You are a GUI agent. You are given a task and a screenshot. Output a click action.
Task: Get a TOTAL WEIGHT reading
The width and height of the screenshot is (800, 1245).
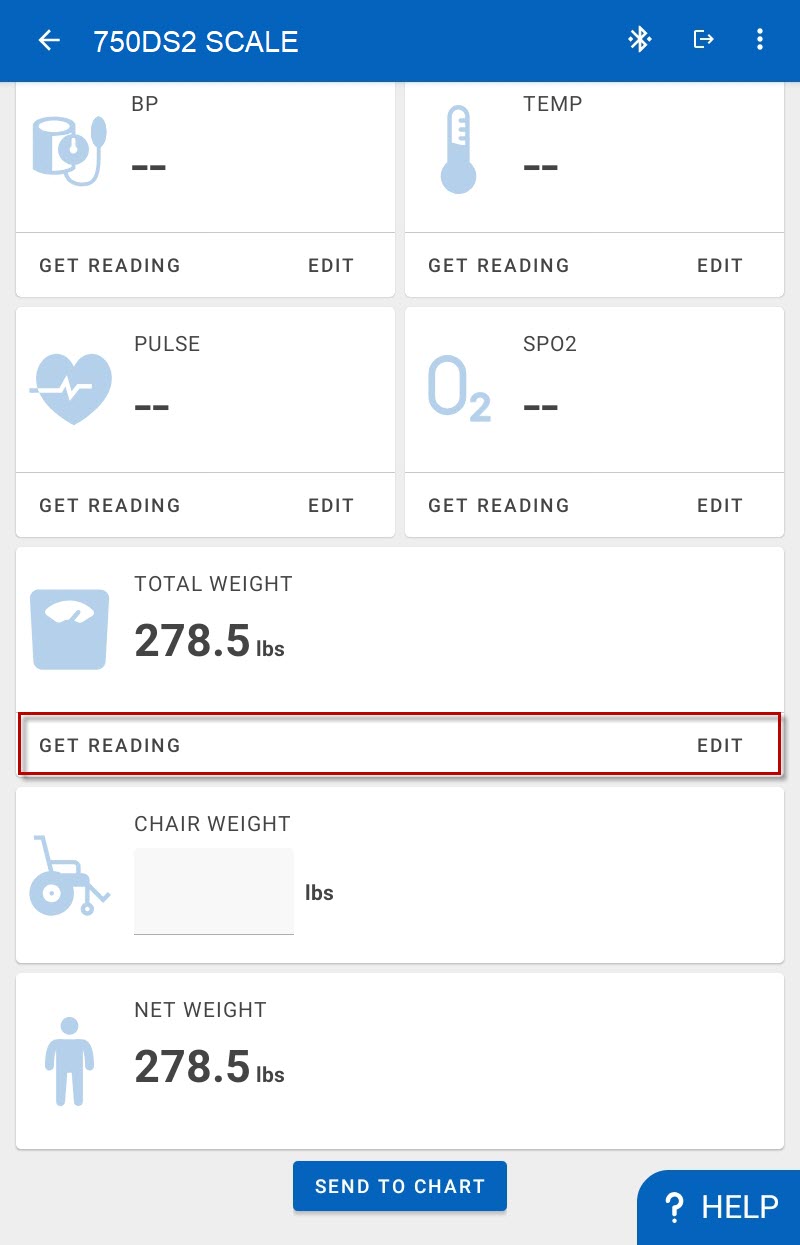[110, 745]
